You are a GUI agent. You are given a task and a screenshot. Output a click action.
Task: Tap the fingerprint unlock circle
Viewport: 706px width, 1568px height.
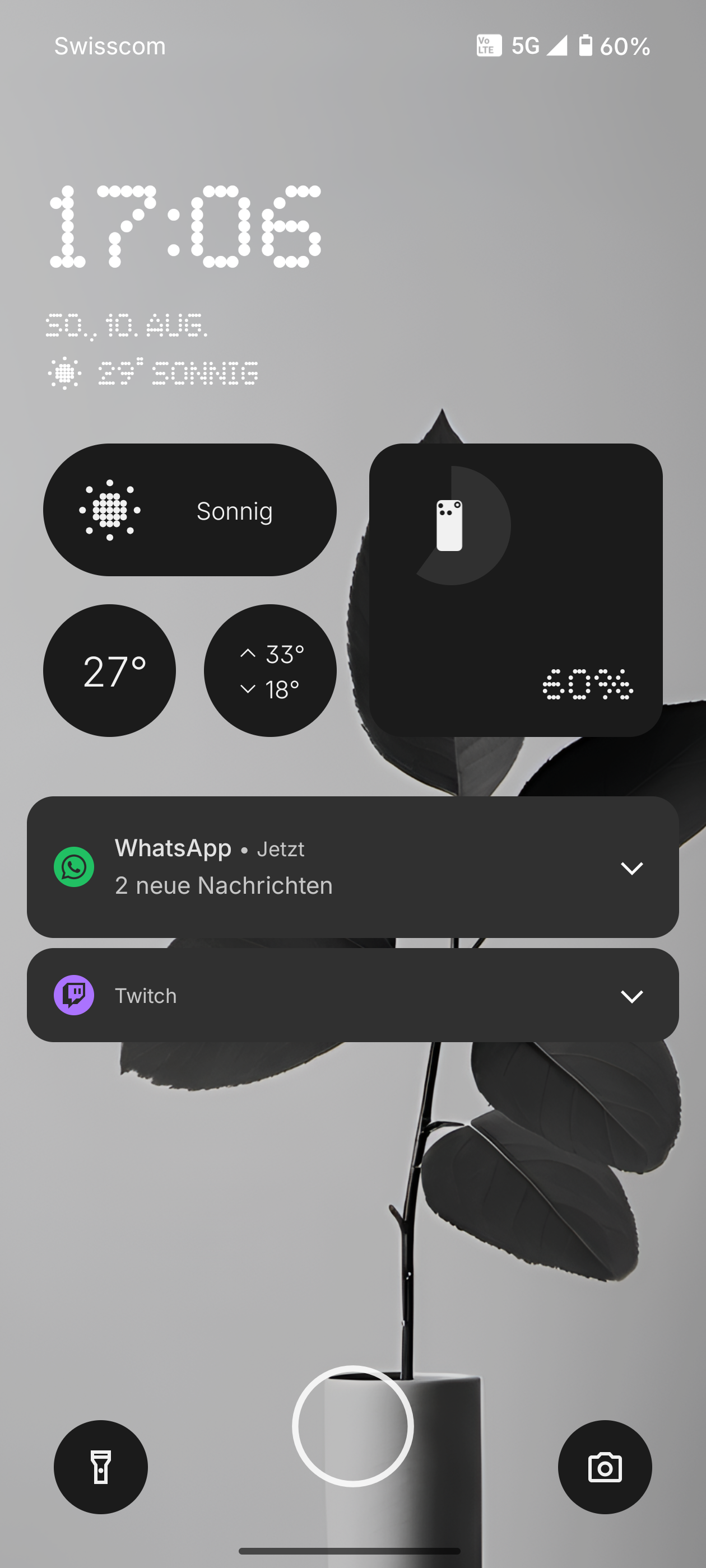point(352,1426)
